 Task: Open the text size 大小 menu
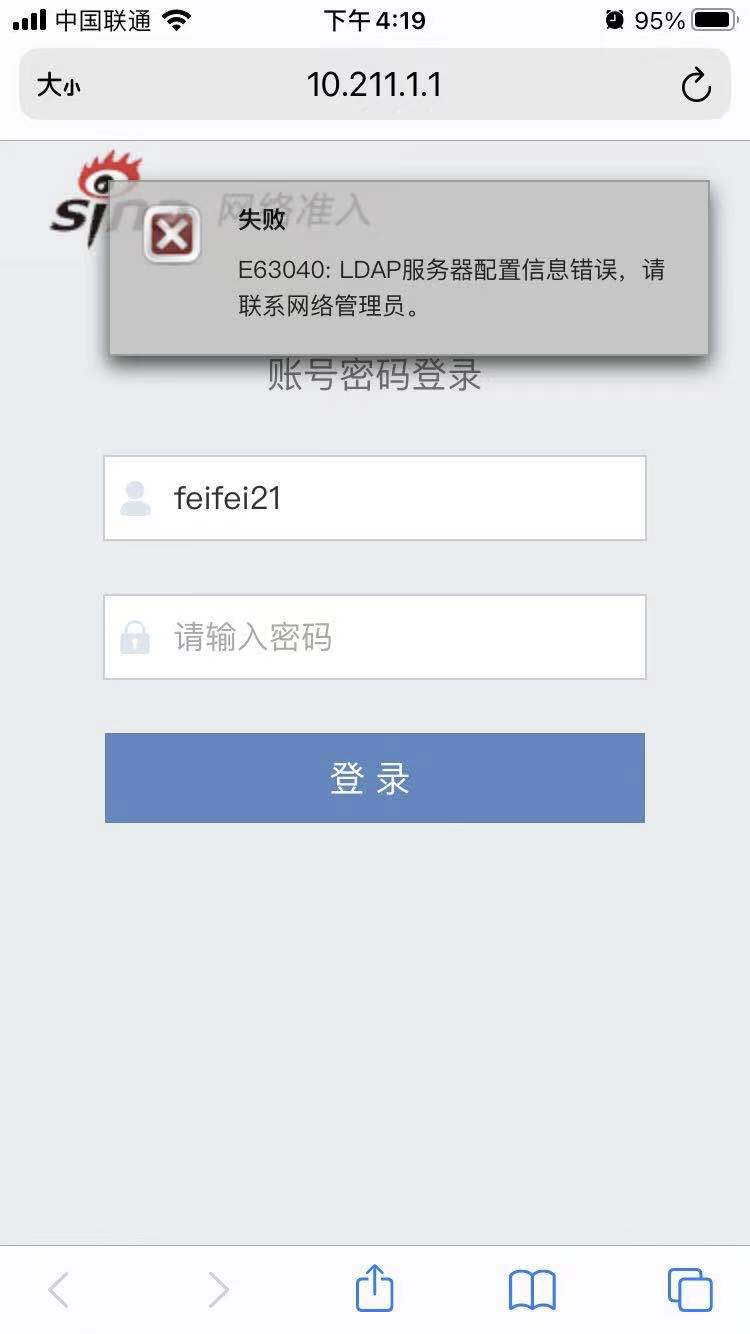pyautogui.click(x=58, y=86)
